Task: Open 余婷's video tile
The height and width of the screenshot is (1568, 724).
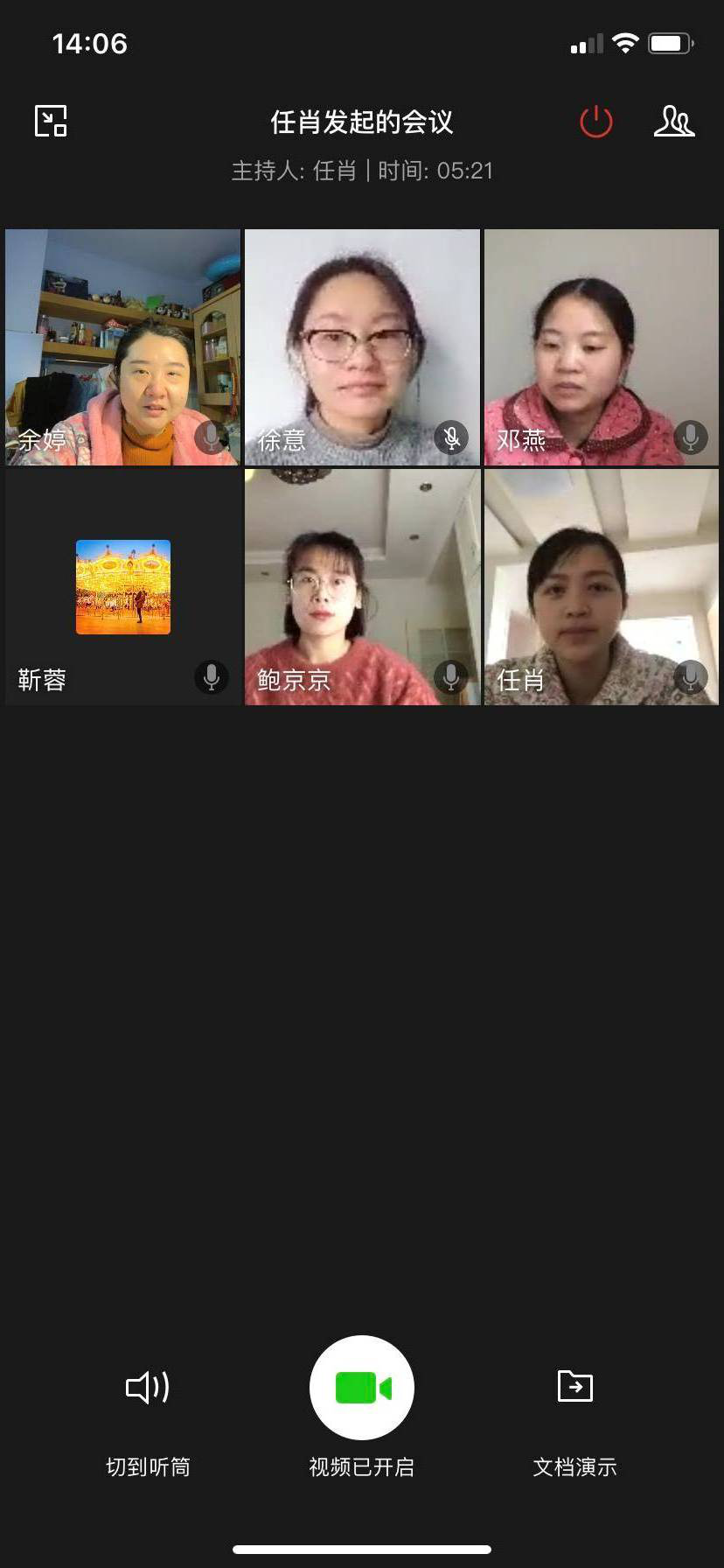Action: [122, 347]
